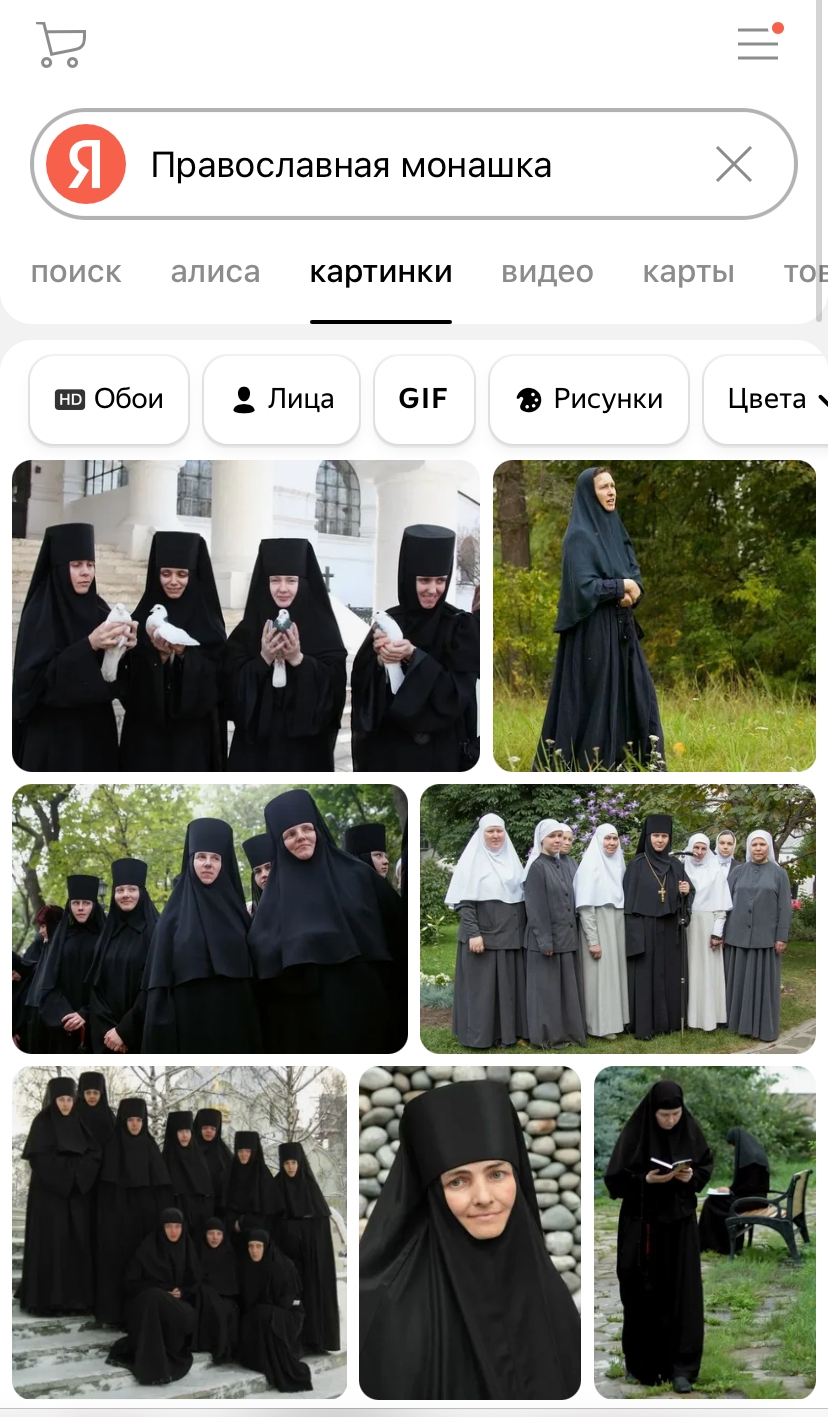
Task: Filter results by GIF
Action: [x=424, y=399]
